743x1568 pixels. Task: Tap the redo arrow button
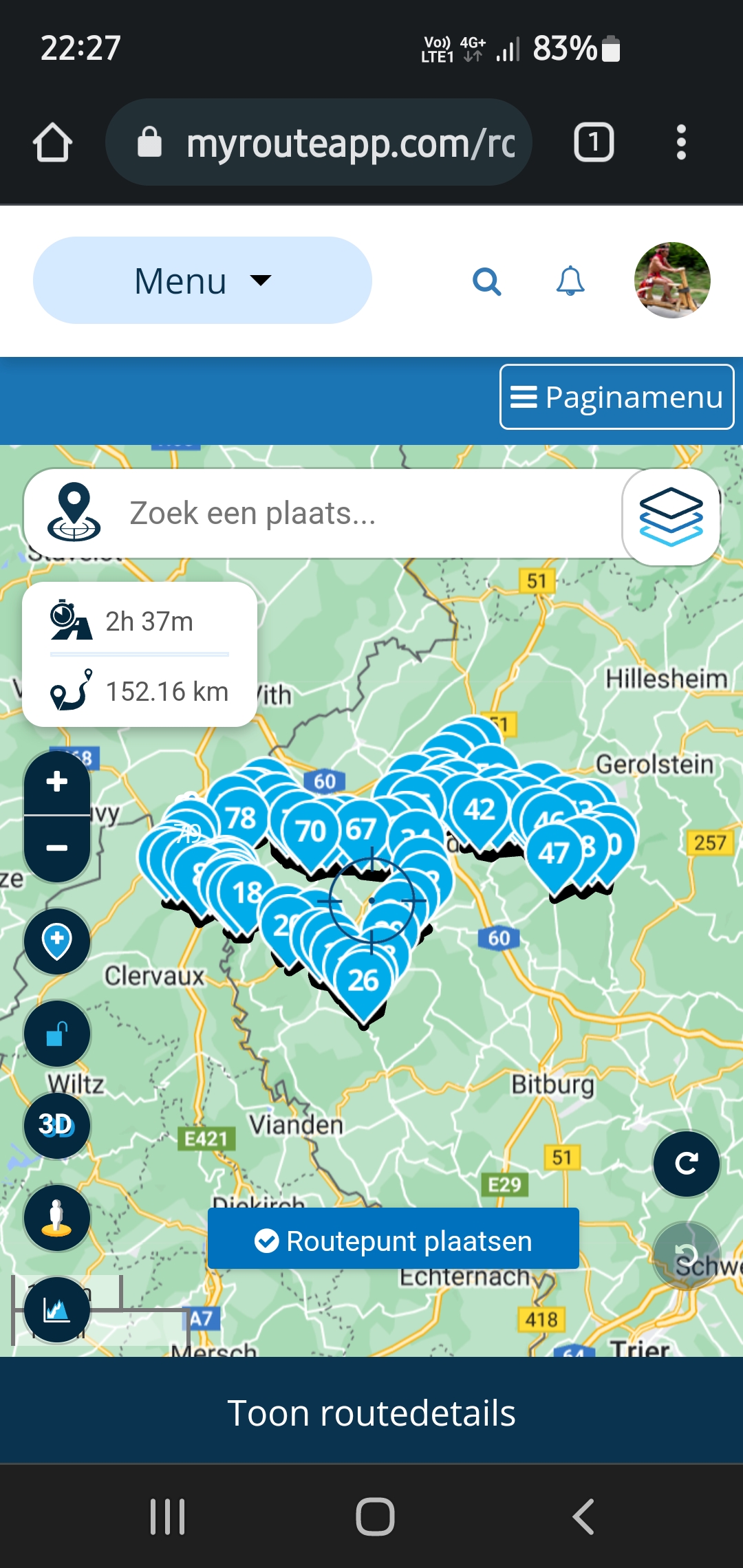(686, 1164)
